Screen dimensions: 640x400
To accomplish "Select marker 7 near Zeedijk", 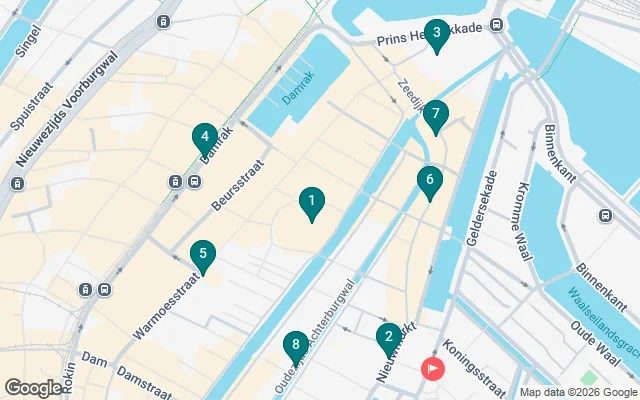I will pos(435,116).
